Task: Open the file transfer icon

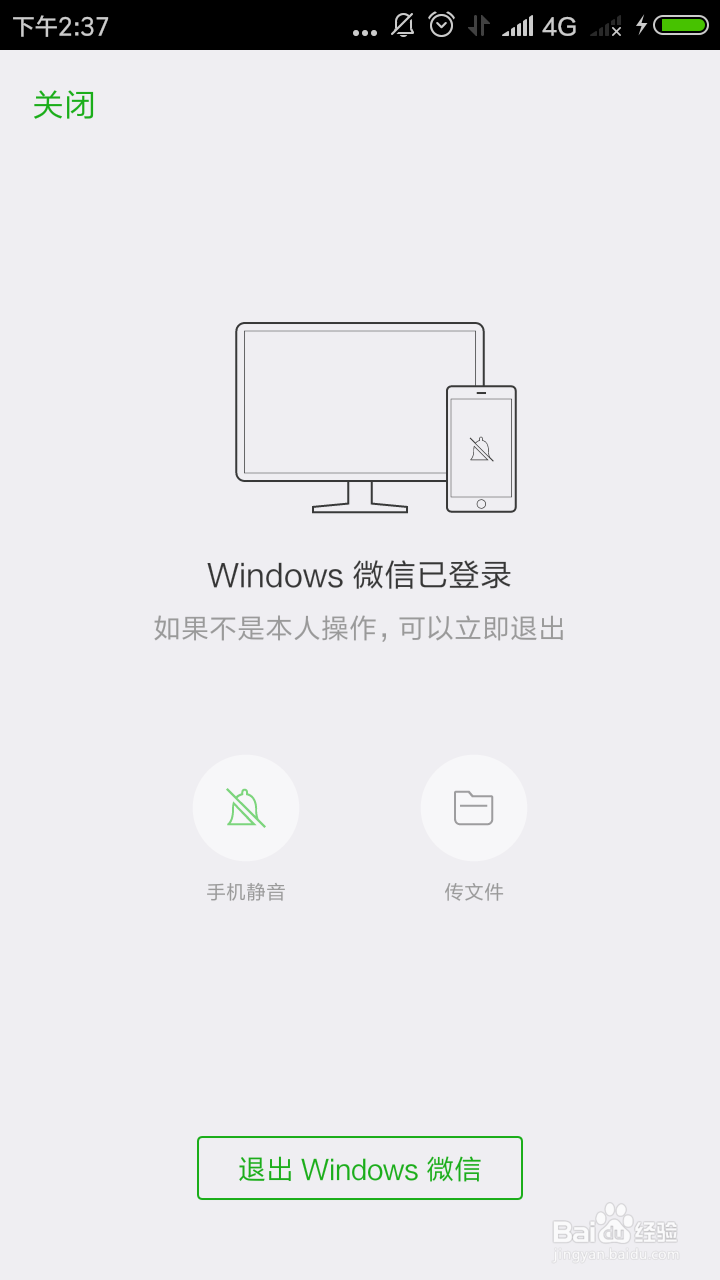Action: (473, 808)
